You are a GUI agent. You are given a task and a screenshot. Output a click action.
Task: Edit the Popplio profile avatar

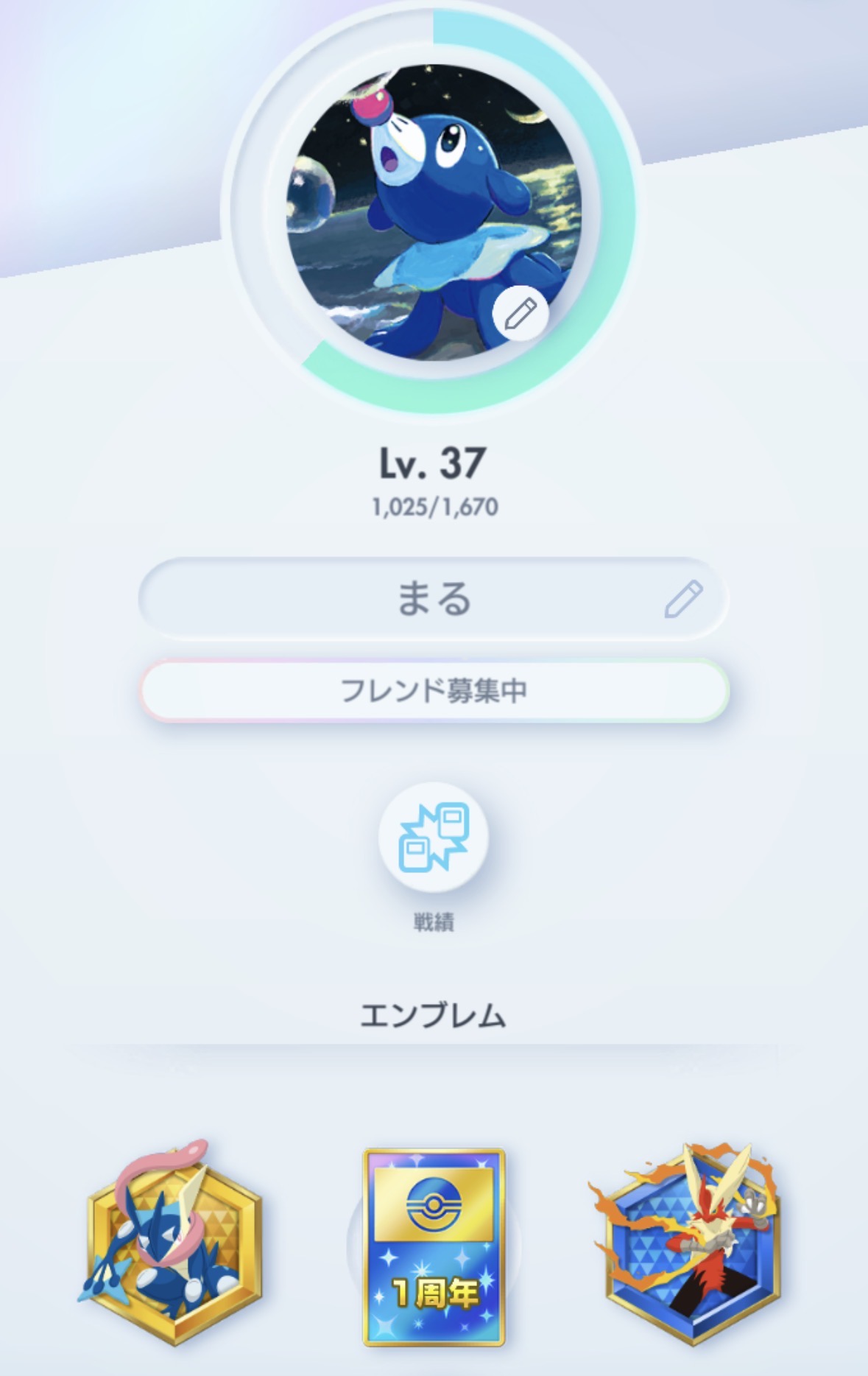(x=520, y=314)
